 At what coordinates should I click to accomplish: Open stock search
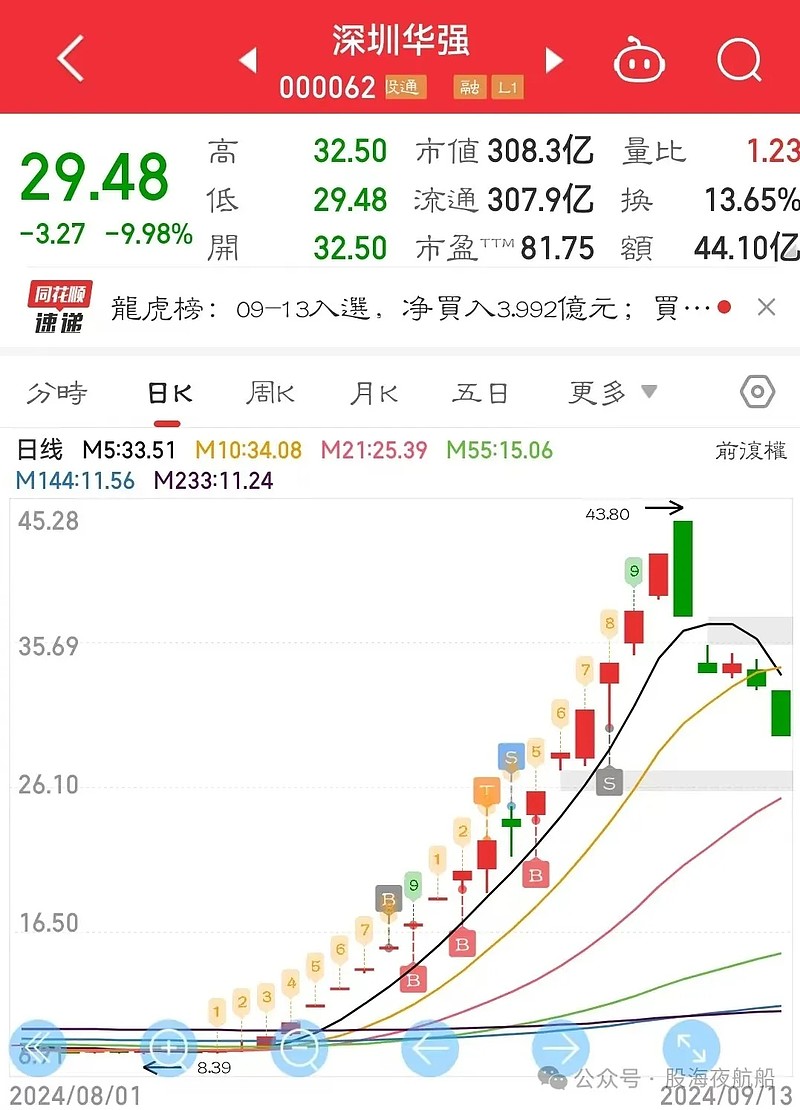[739, 61]
